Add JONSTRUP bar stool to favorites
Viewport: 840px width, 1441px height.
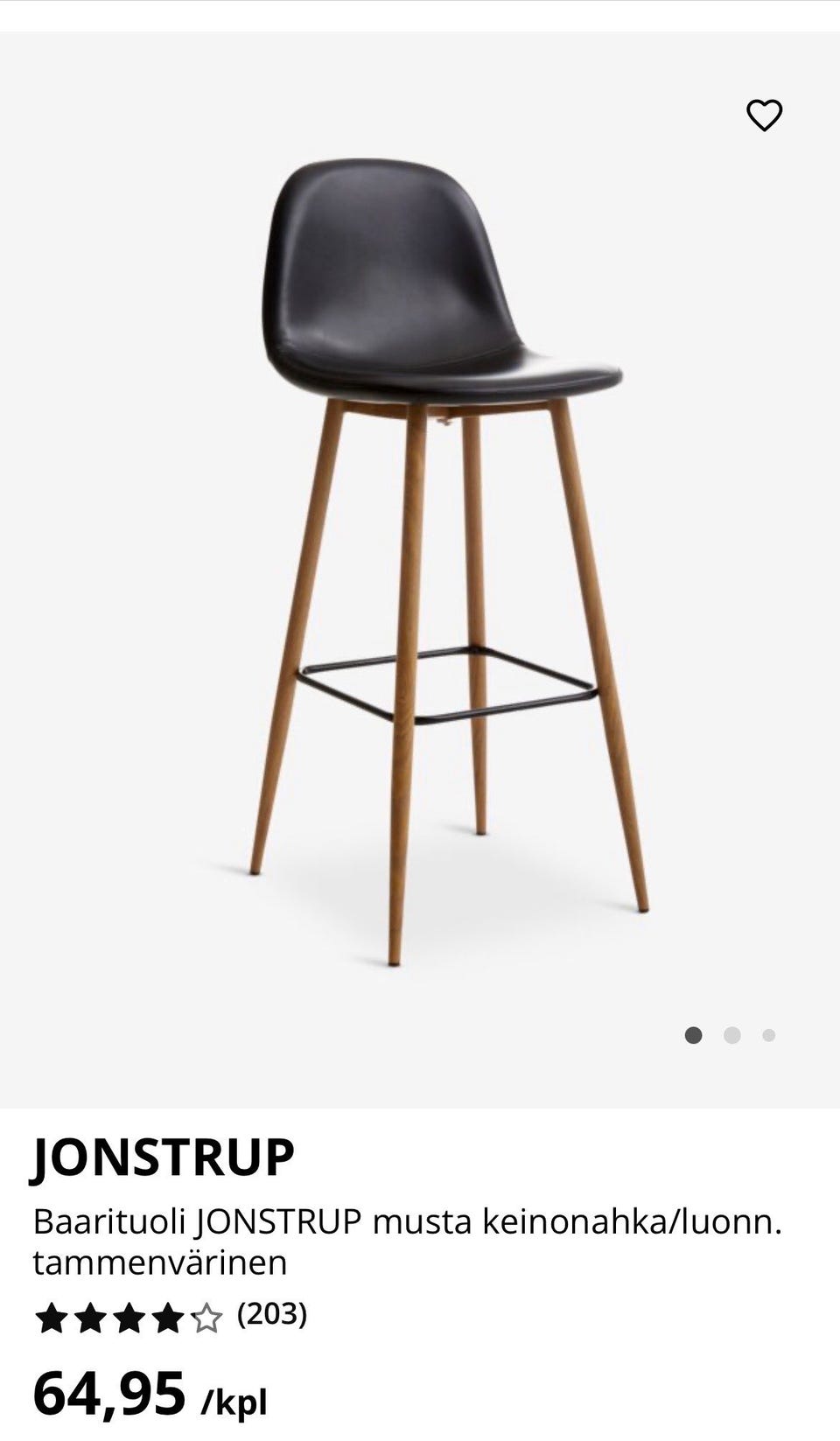[x=764, y=115]
